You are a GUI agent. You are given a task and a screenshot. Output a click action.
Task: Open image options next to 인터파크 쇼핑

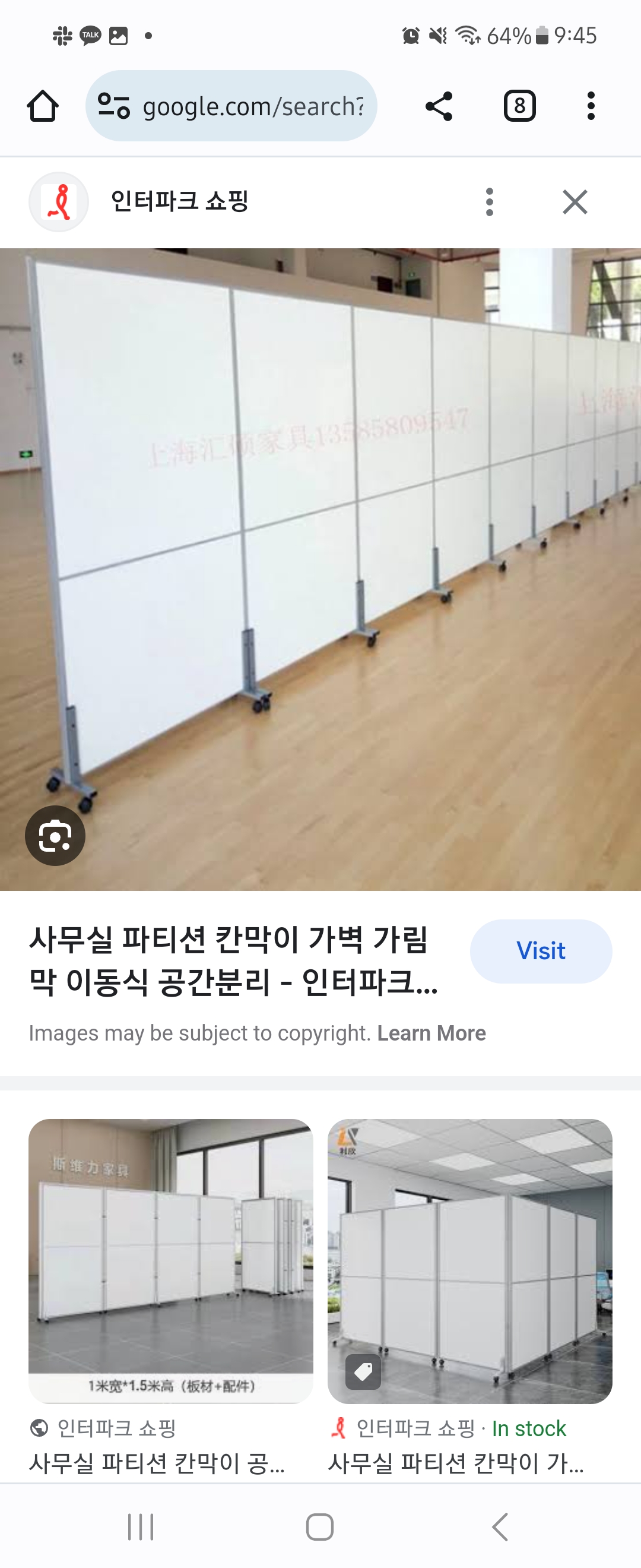[490, 202]
